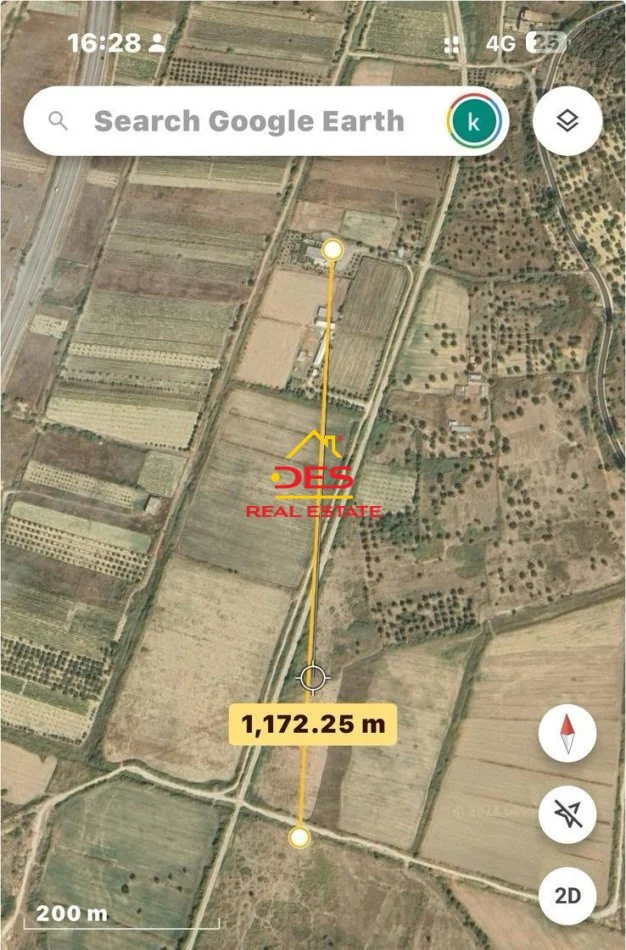Reset map orientation with the compass
The height and width of the screenshot is (950, 626).
(x=567, y=735)
